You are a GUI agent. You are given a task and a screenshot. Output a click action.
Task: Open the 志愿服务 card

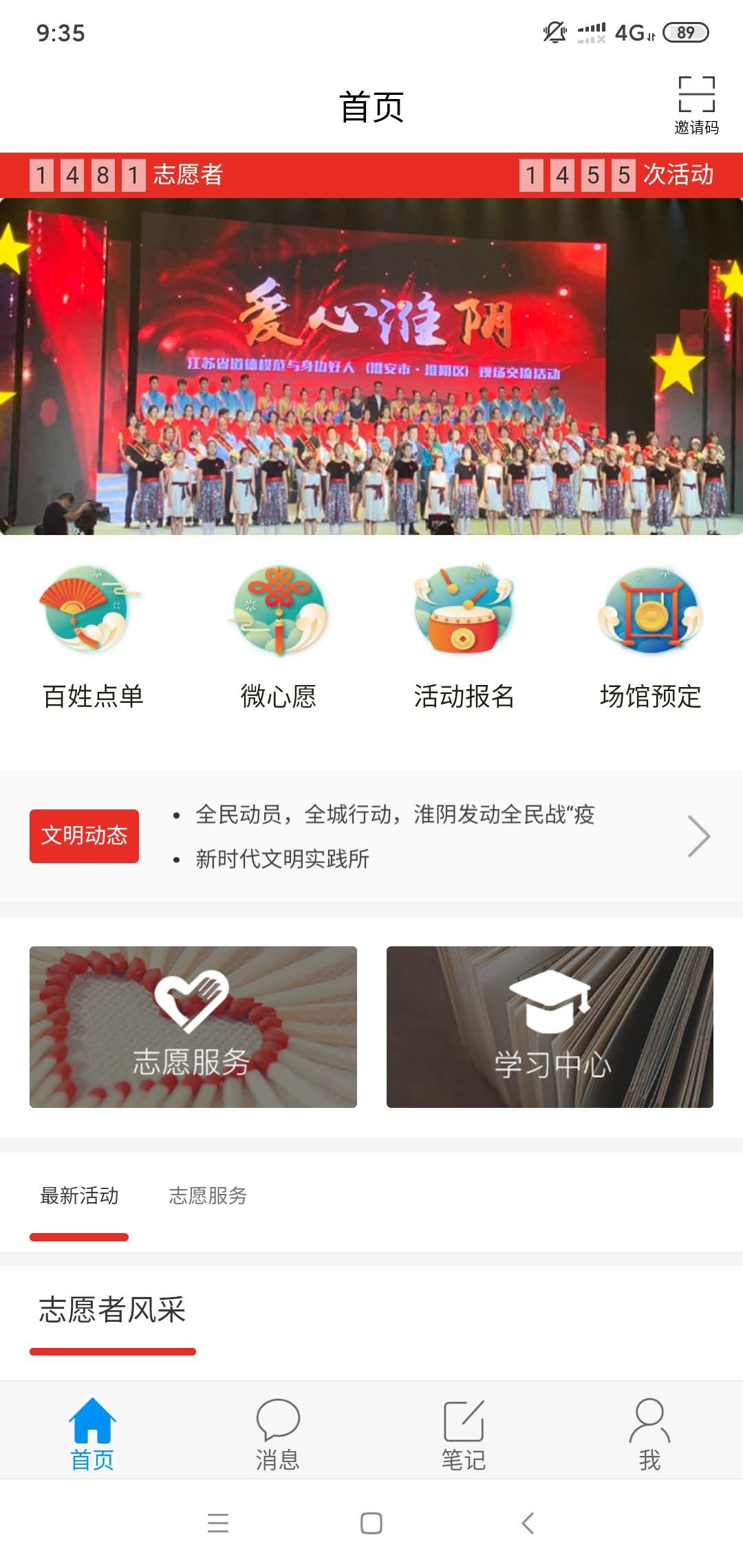[193, 1027]
